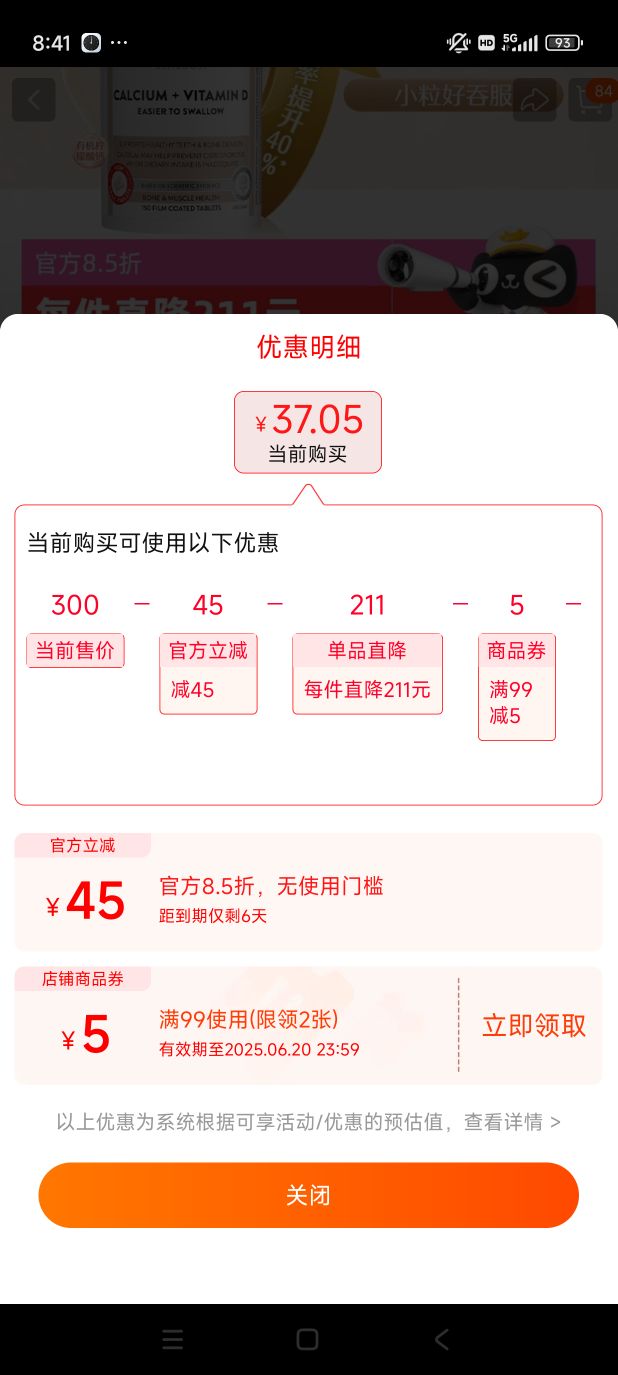
Task: Tap the system back button
Action: pyautogui.click(x=442, y=1339)
